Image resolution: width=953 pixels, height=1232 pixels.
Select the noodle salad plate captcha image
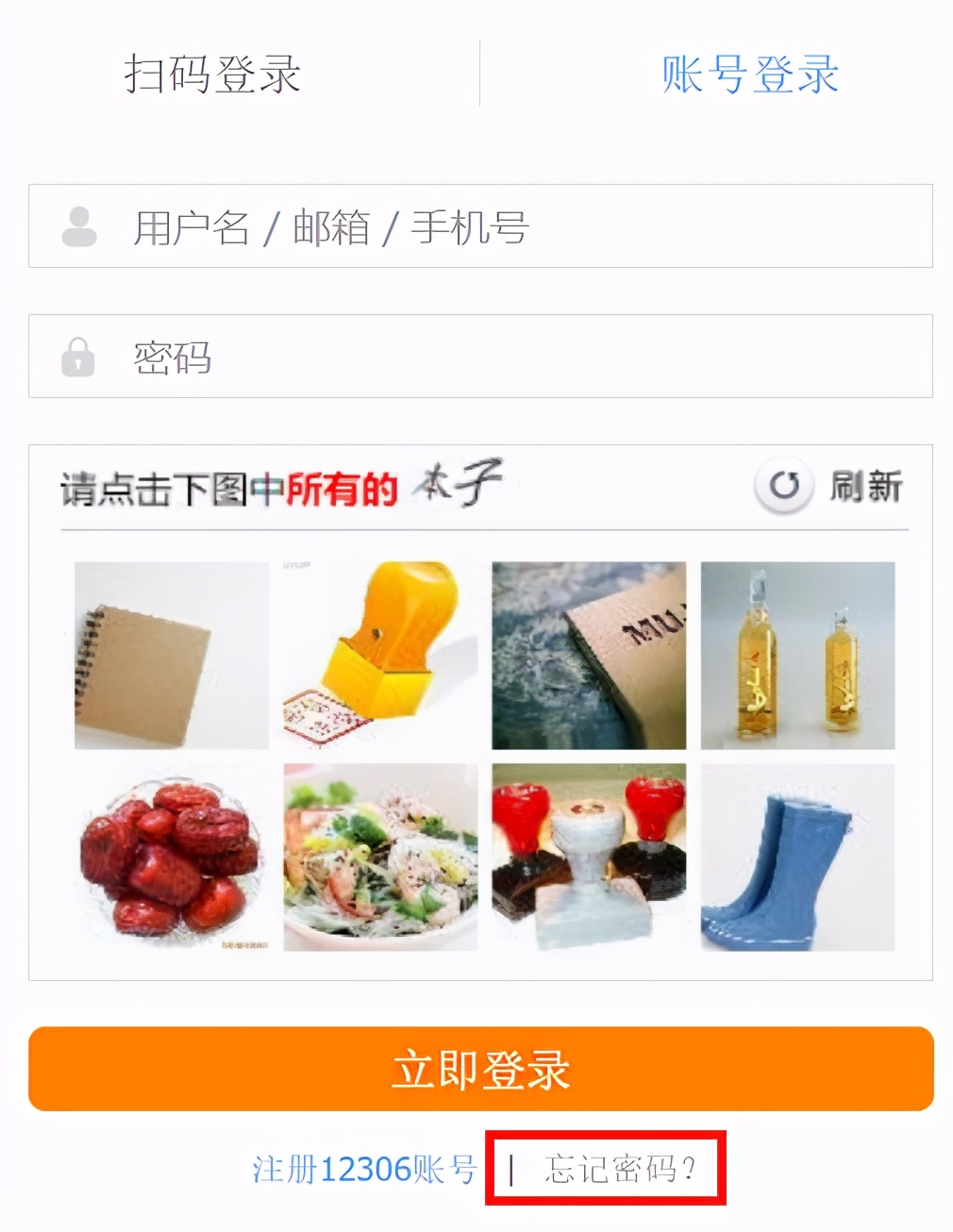click(379, 857)
